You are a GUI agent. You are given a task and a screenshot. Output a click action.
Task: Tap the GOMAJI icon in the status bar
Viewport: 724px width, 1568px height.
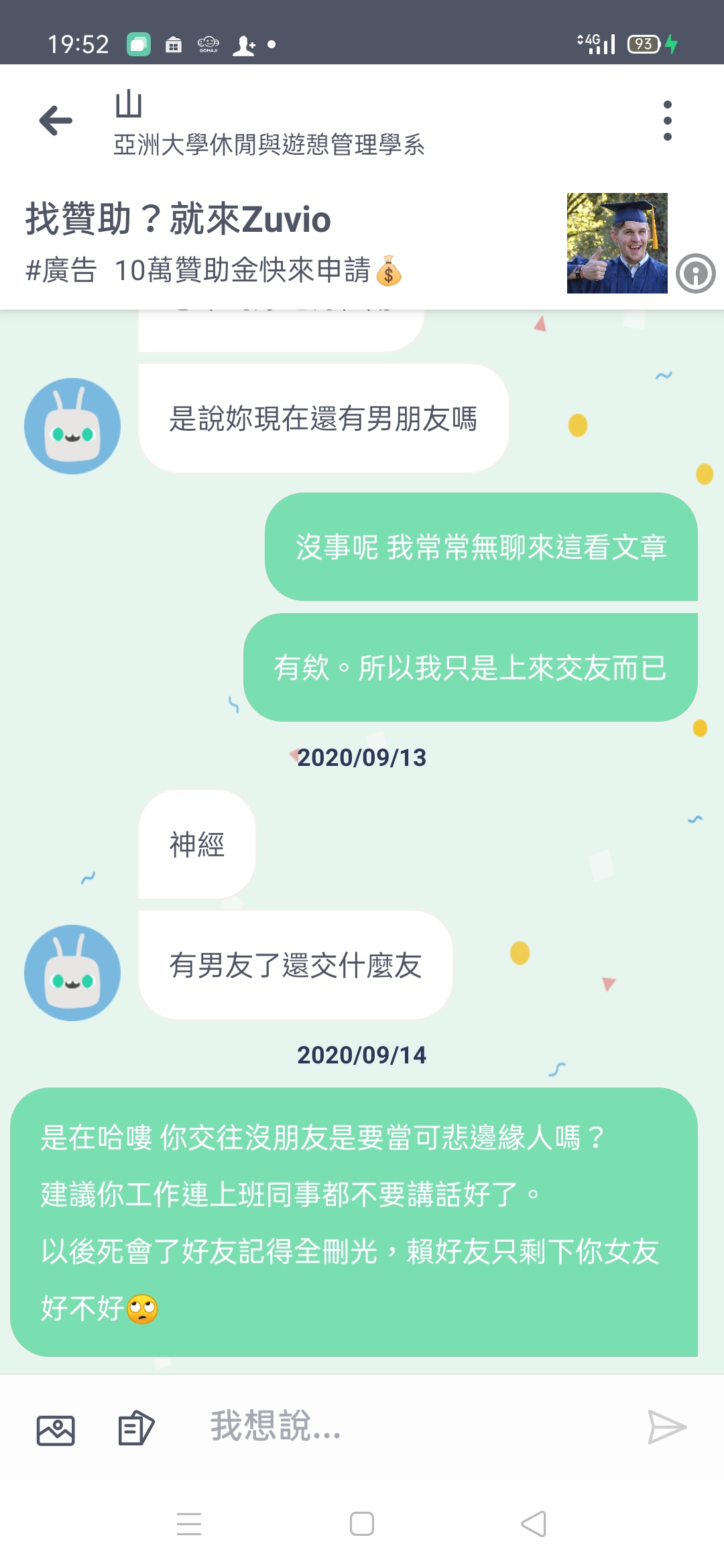(x=208, y=44)
